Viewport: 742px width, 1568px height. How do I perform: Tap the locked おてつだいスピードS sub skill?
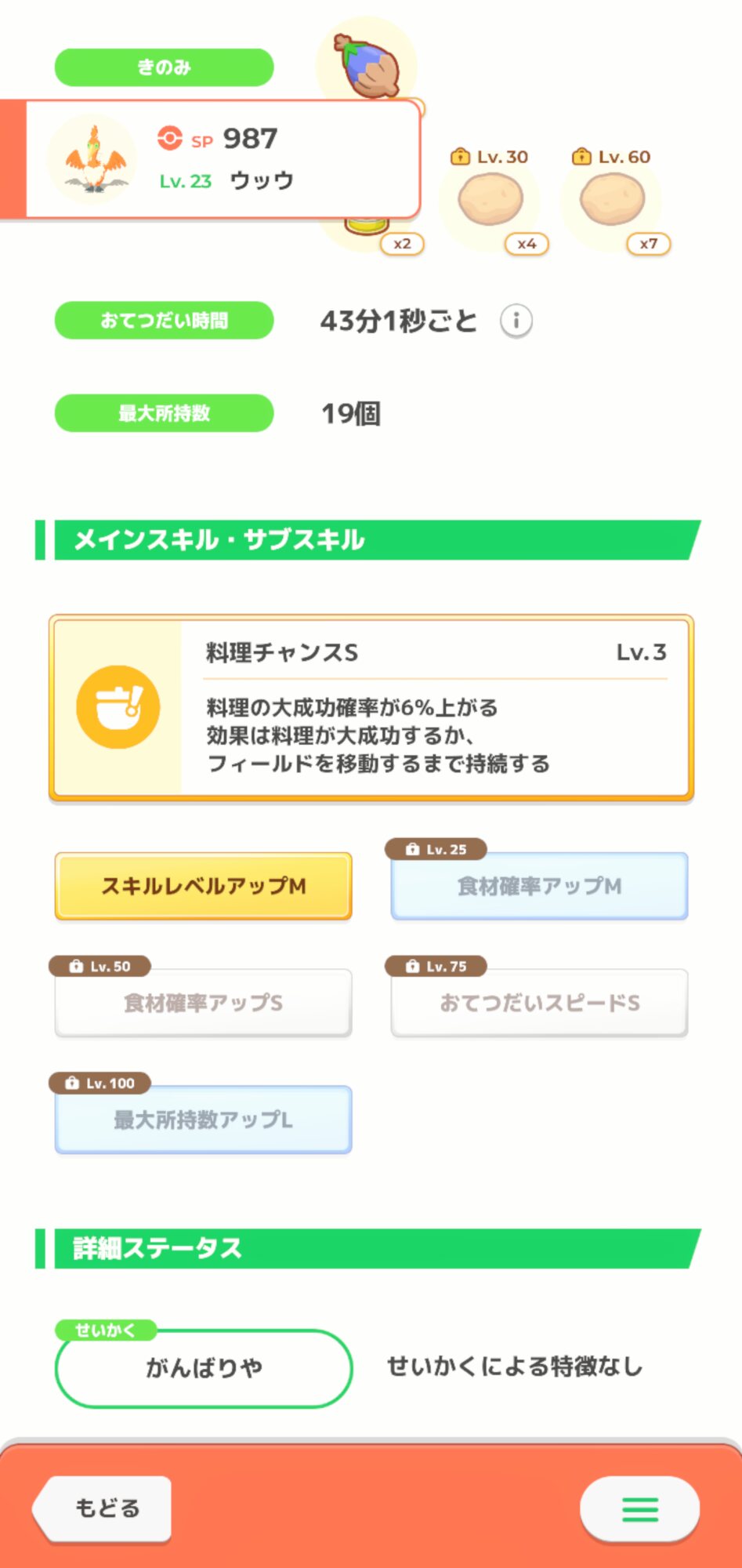(x=539, y=1003)
